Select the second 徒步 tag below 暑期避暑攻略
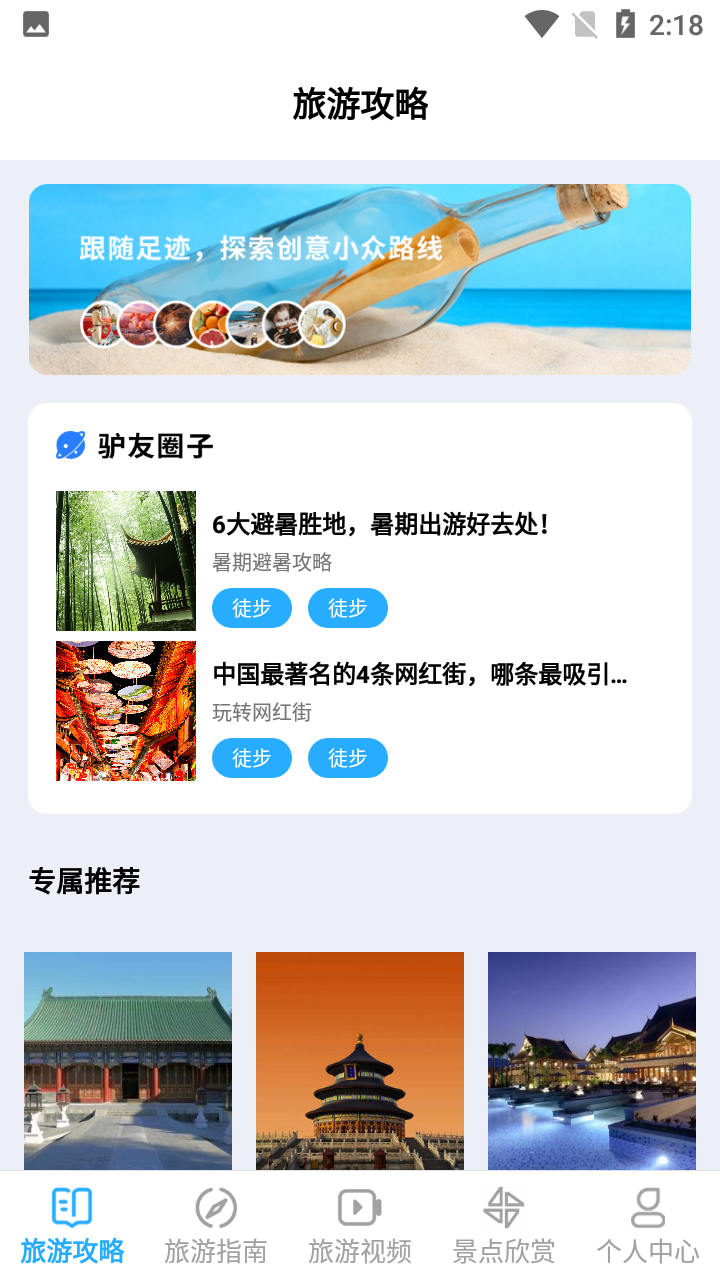The height and width of the screenshot is (1280, 720). pyautogui.click(x=347, y=608)
